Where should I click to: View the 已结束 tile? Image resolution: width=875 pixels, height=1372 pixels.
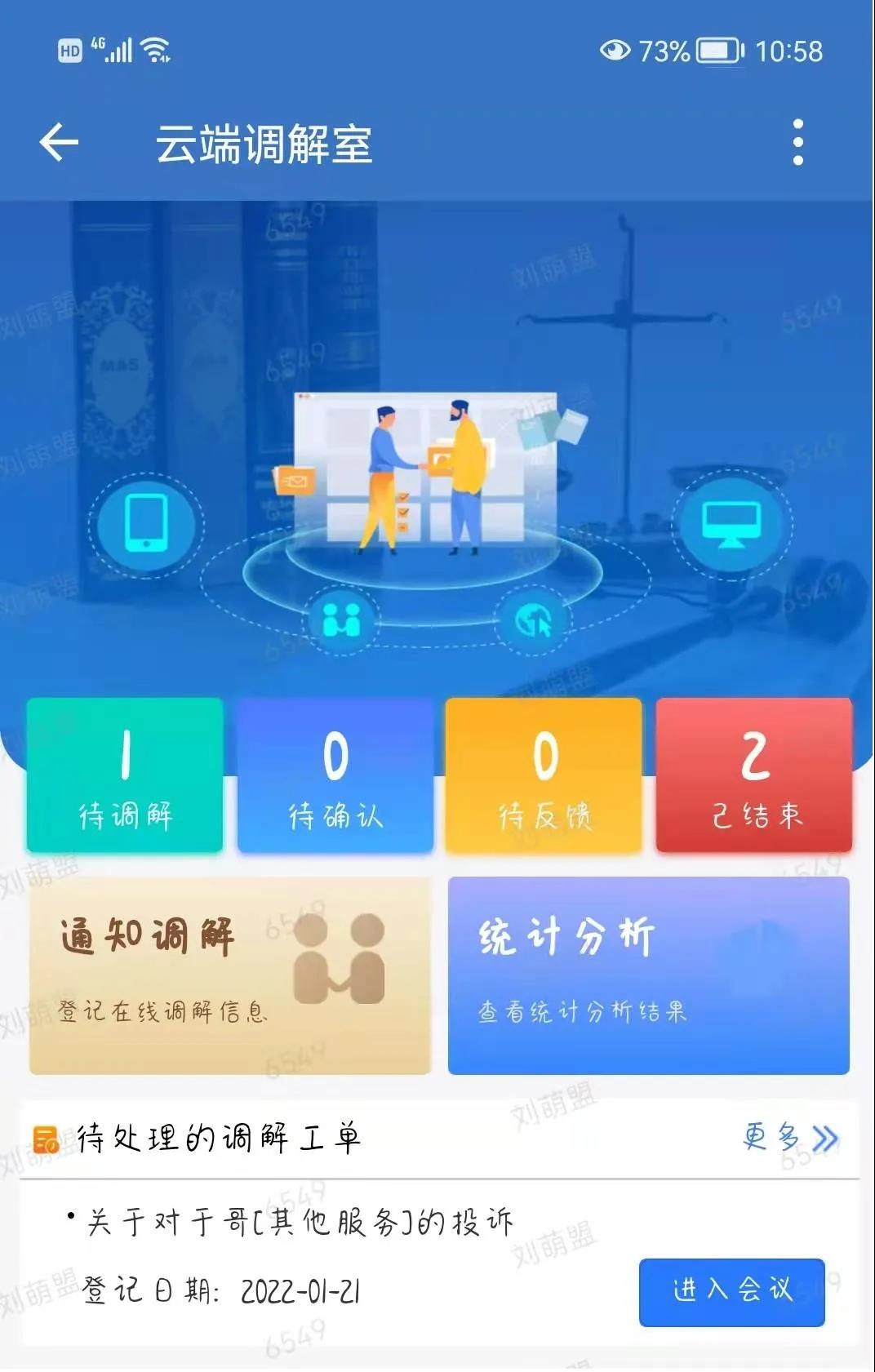click(x=754, y=775)
